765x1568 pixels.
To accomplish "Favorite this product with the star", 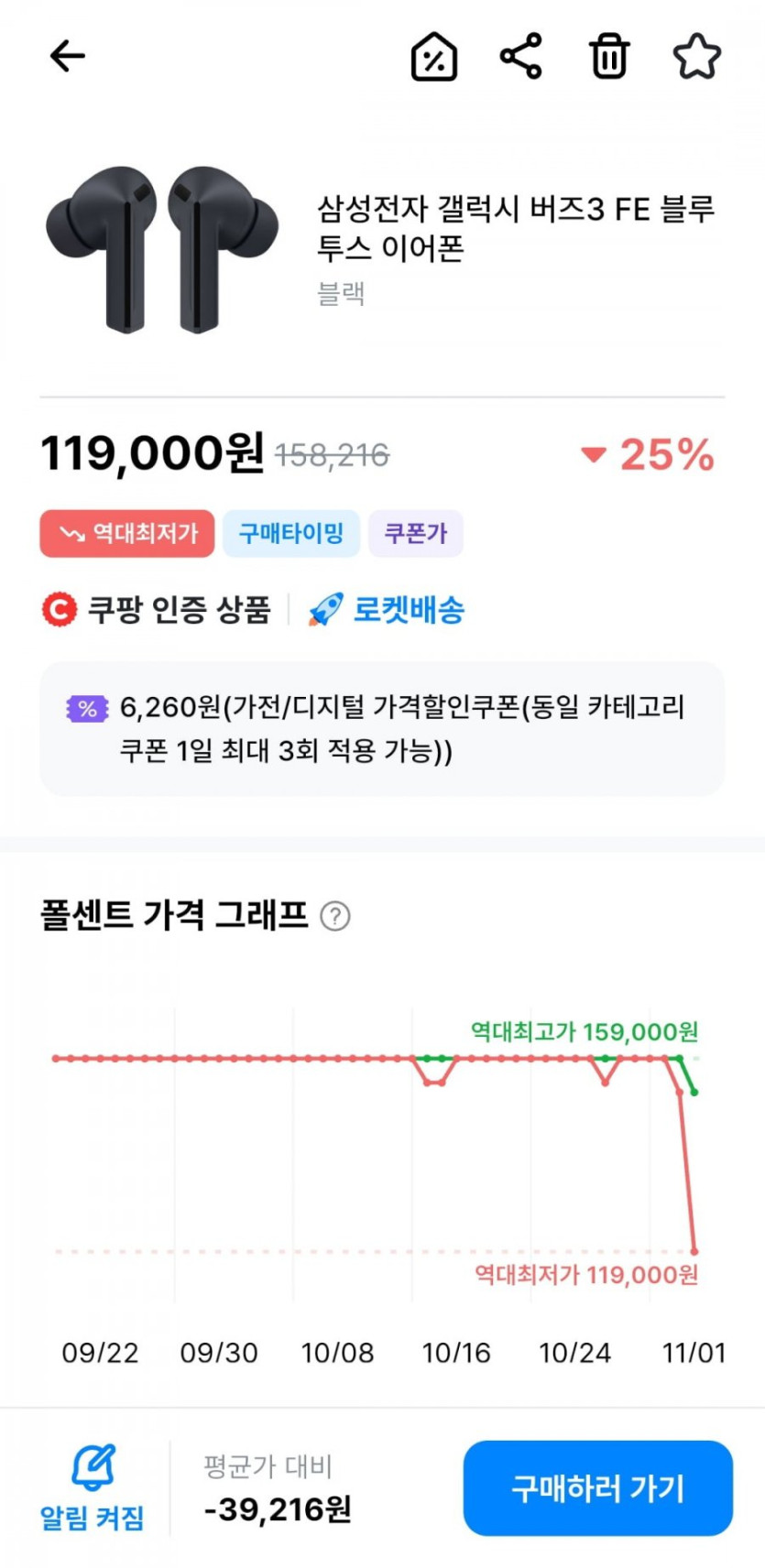I will [696, 57].
